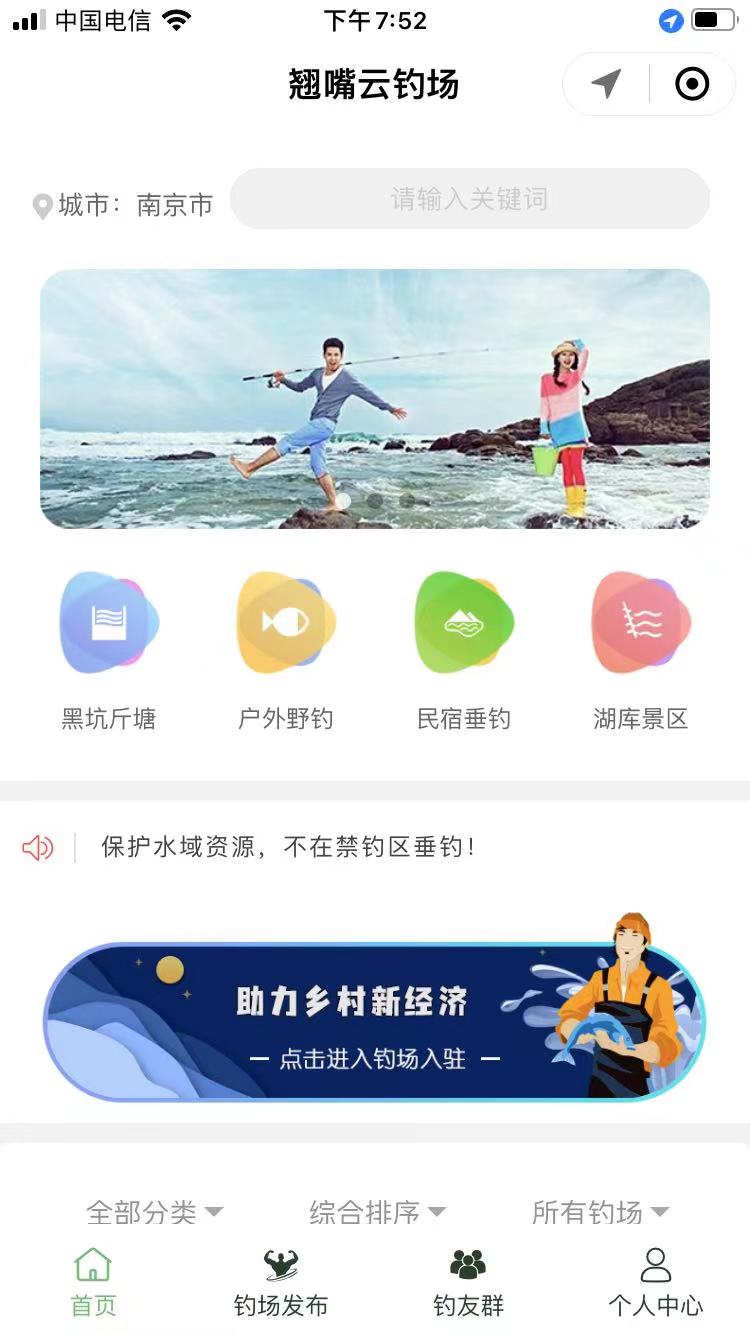Viewport: 750px width, 1334px height.
Task: Switch to the 钓场发布 tab
Action: coord(281,1282)
